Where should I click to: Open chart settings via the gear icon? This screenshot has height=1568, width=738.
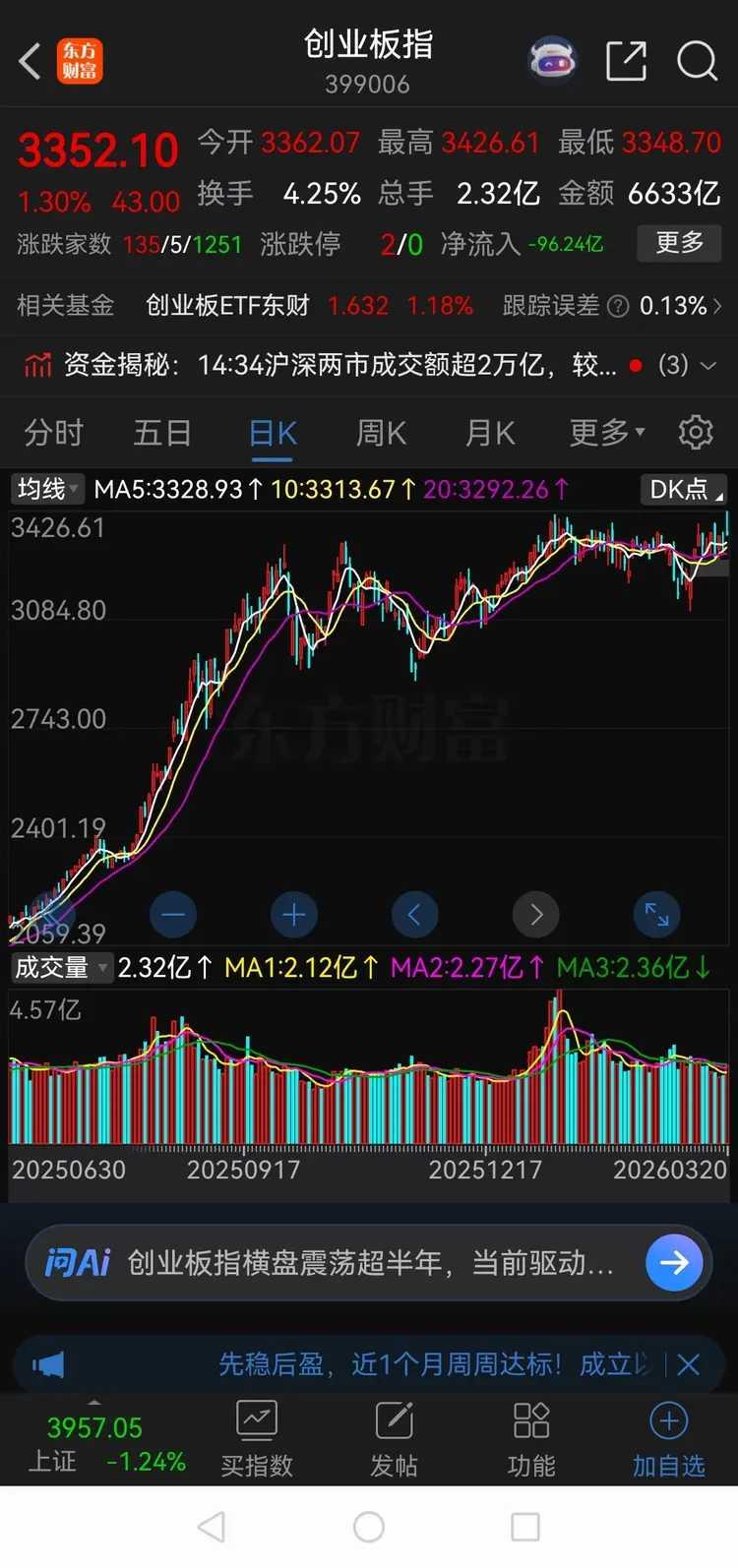(696, 433)
